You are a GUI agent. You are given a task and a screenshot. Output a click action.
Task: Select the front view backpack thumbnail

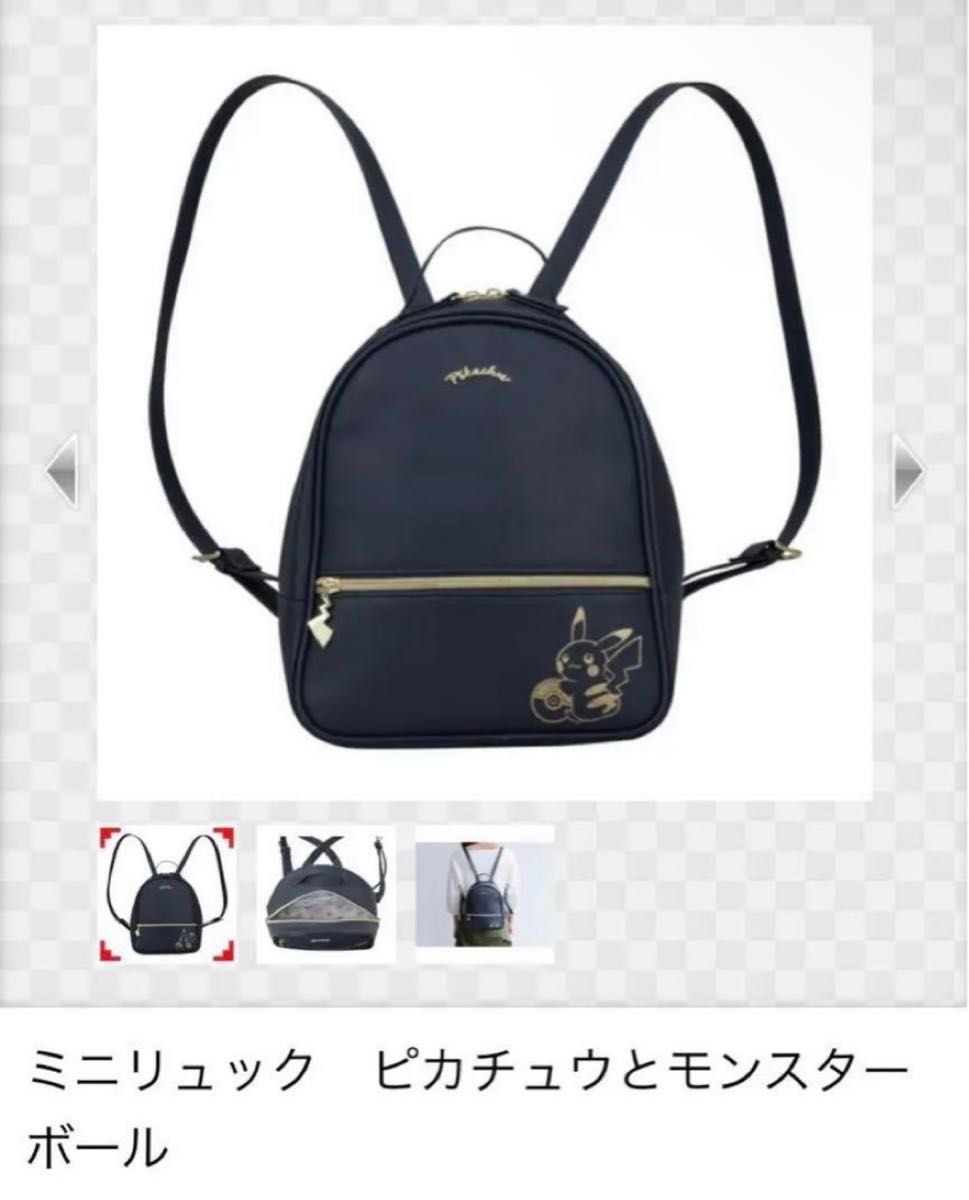pyautogui.click(x=167, y=895)
